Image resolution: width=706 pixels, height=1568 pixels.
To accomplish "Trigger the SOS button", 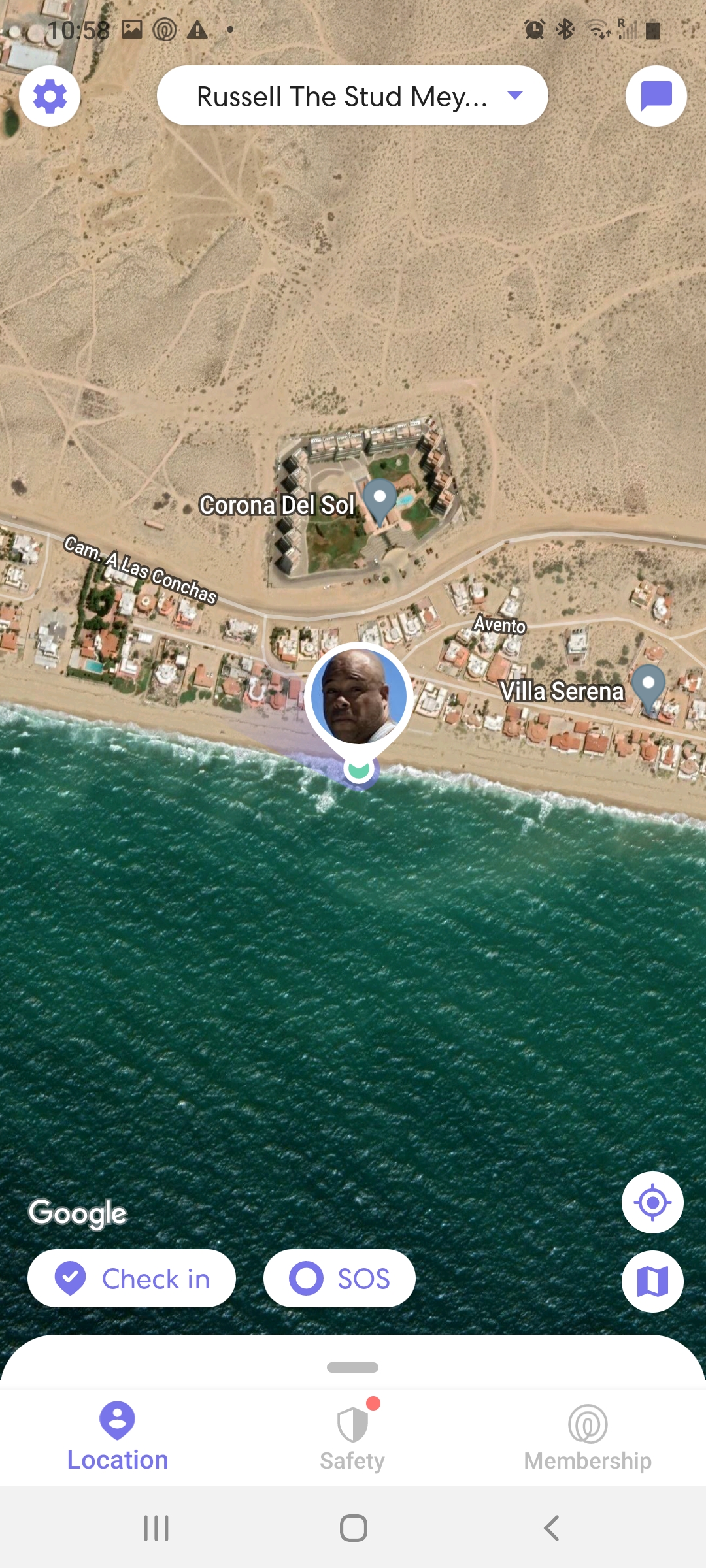I will pyautogui.click(x=339, y=1279).
